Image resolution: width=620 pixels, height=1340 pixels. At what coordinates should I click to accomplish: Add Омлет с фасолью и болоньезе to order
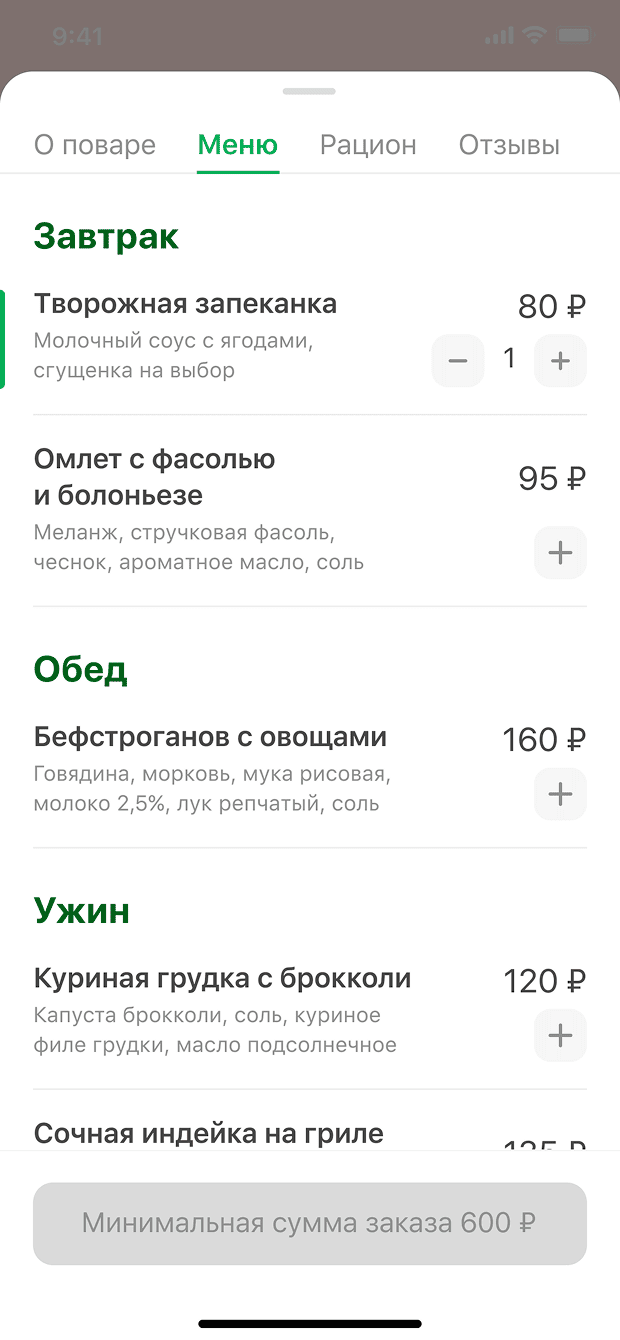[560, 553]
